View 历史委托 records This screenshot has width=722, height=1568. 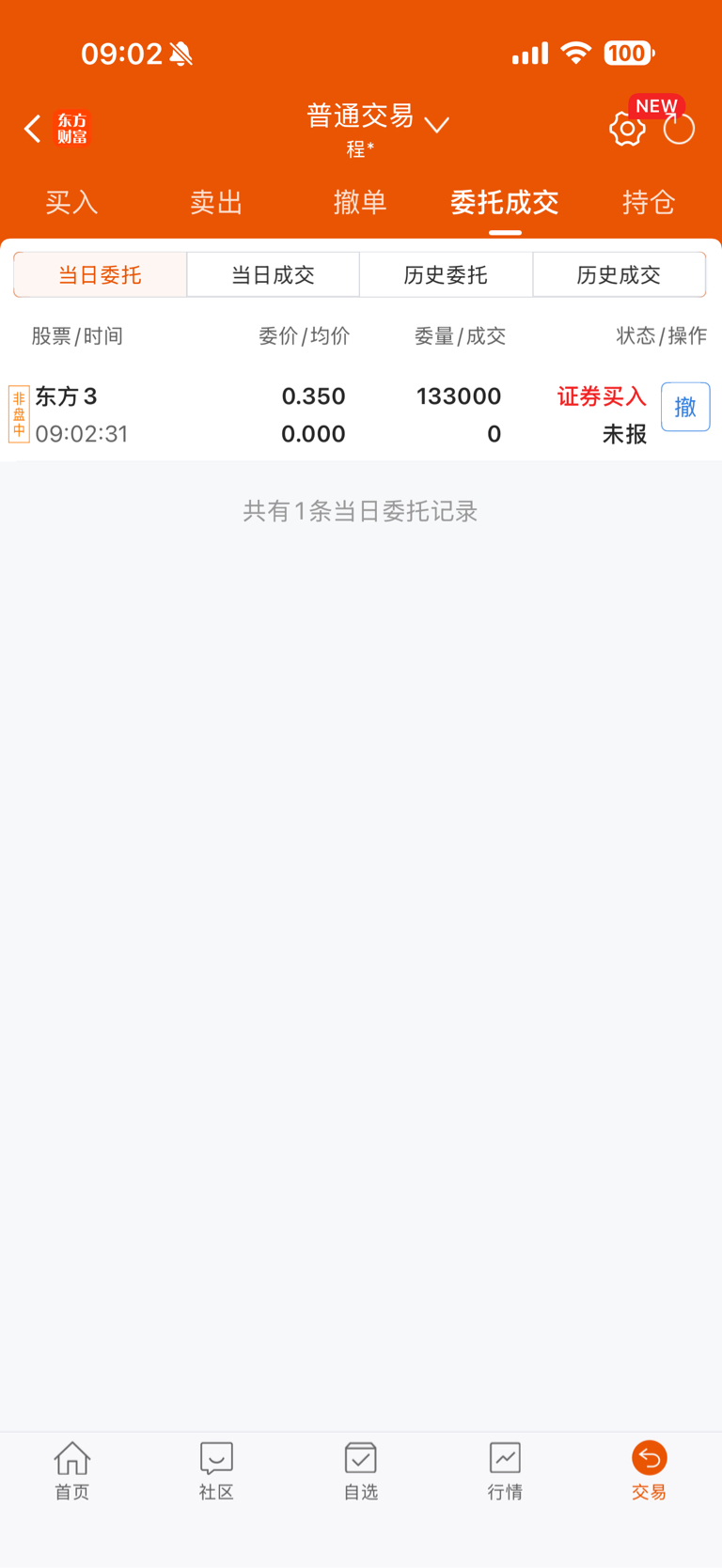pos(446,274)
